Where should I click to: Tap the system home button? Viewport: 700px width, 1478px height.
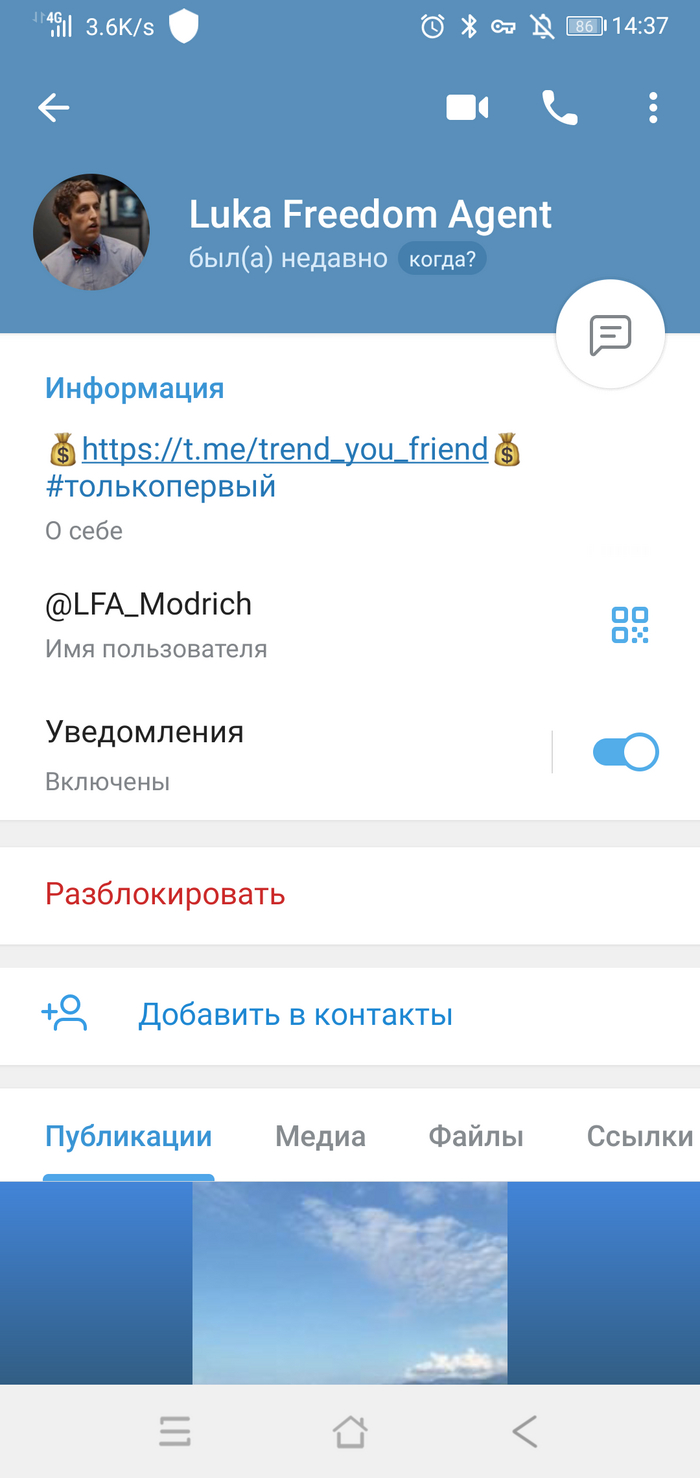(350, 1432)
